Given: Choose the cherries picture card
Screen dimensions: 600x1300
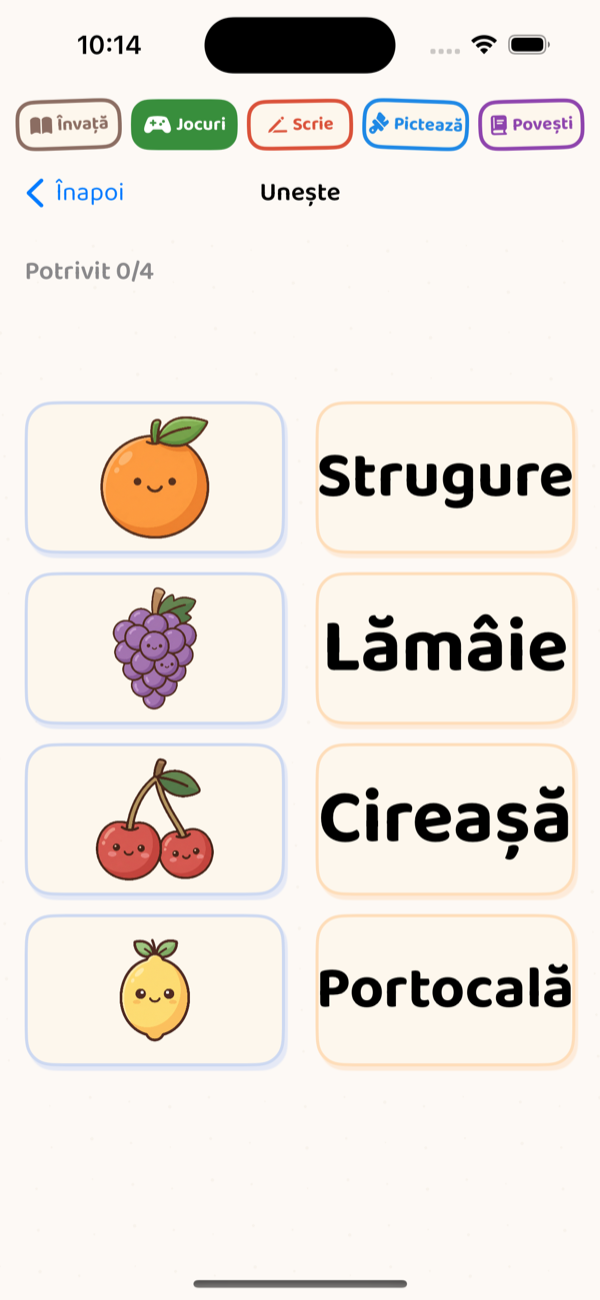Looking at the screenshot, I should (x=155, y=819).
